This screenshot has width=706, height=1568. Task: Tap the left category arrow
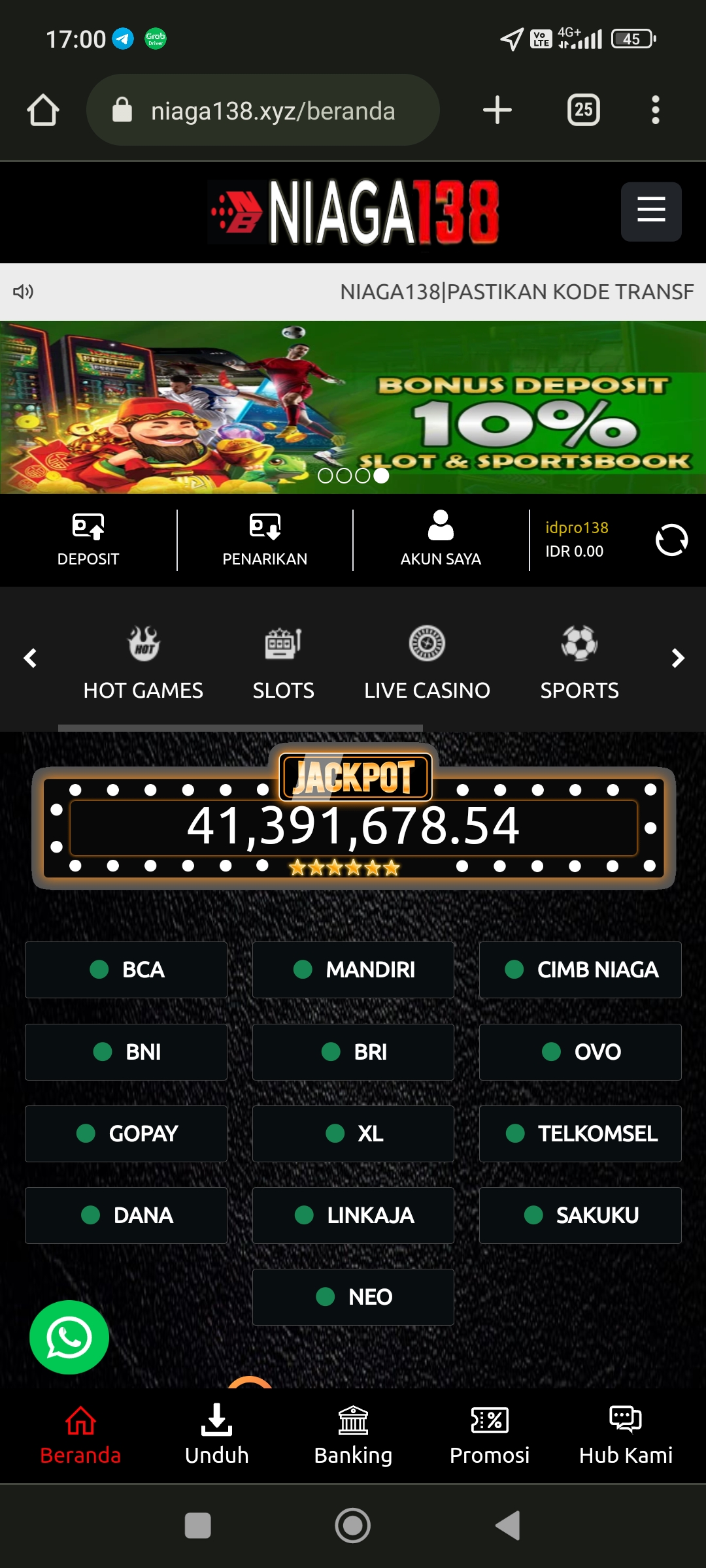(30, 658)
